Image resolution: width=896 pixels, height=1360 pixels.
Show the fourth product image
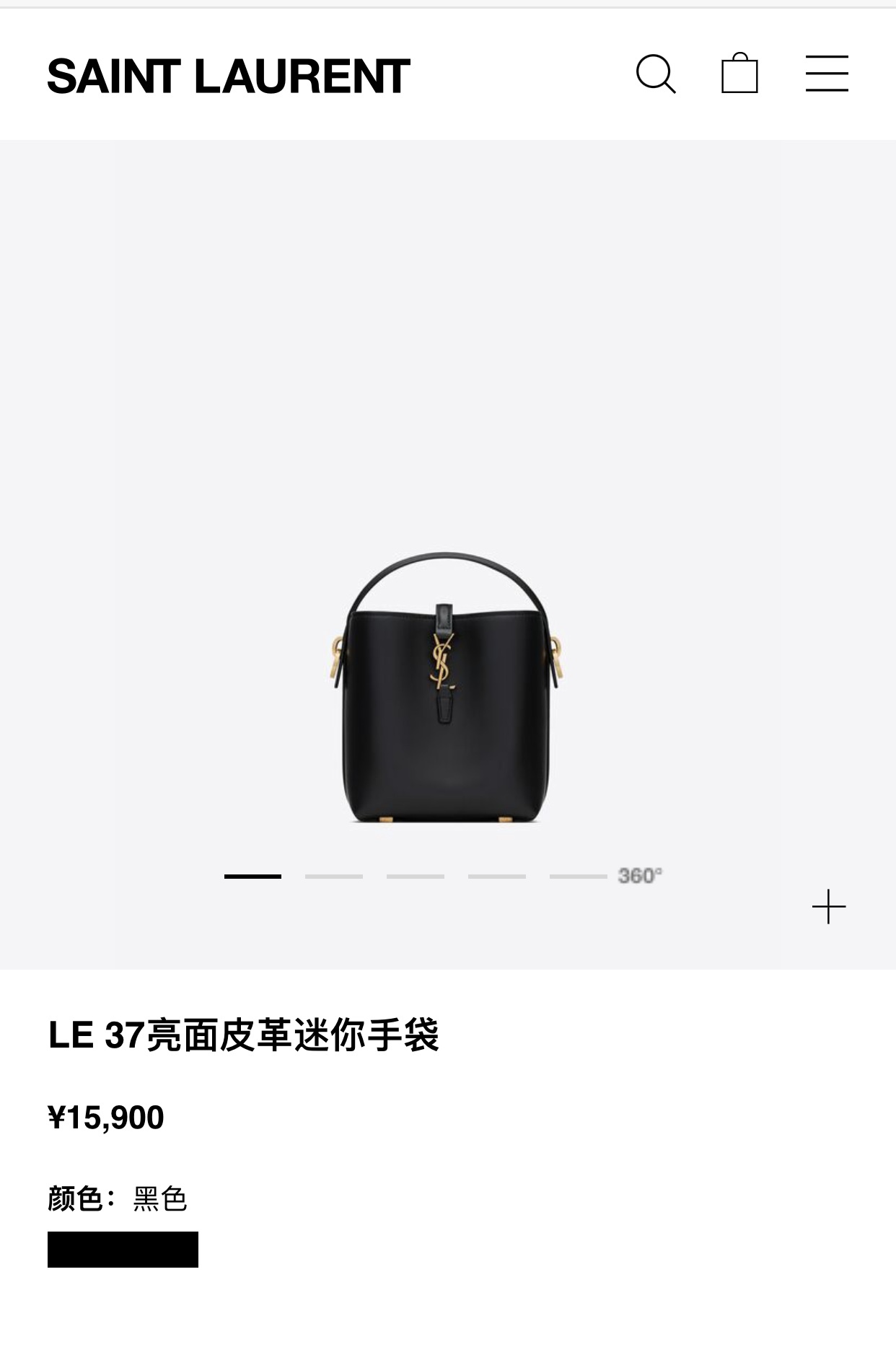[x=496, y=877]
